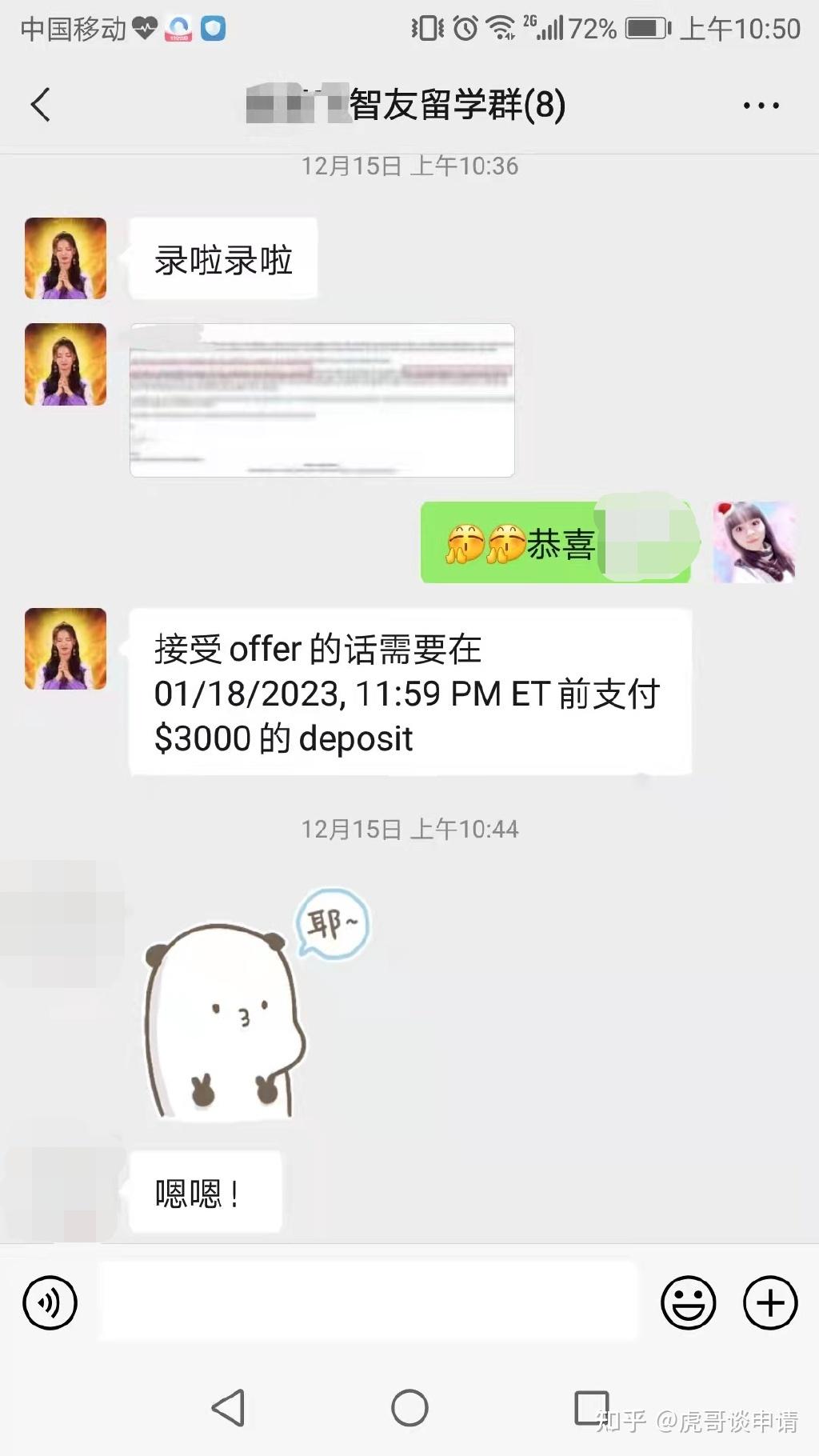Tap the avatar beside 录啦录啦 message
The width and height of the screenshot is (819, 1456).
66,258
